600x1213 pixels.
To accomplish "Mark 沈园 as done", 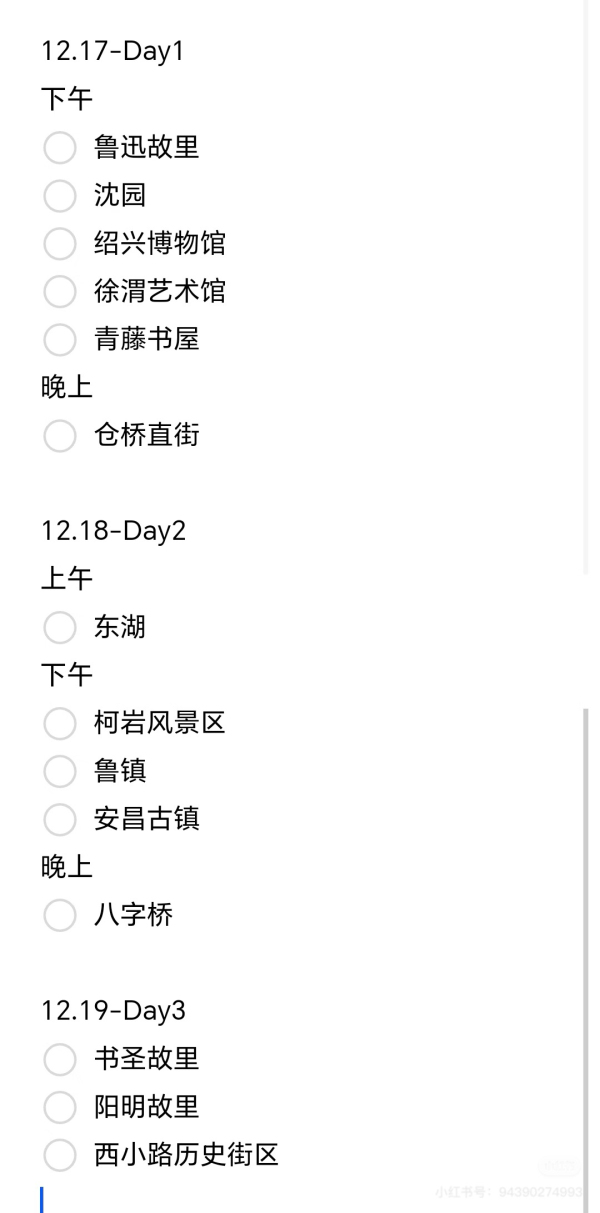I will pyautogui.click(x=60, y=196).
